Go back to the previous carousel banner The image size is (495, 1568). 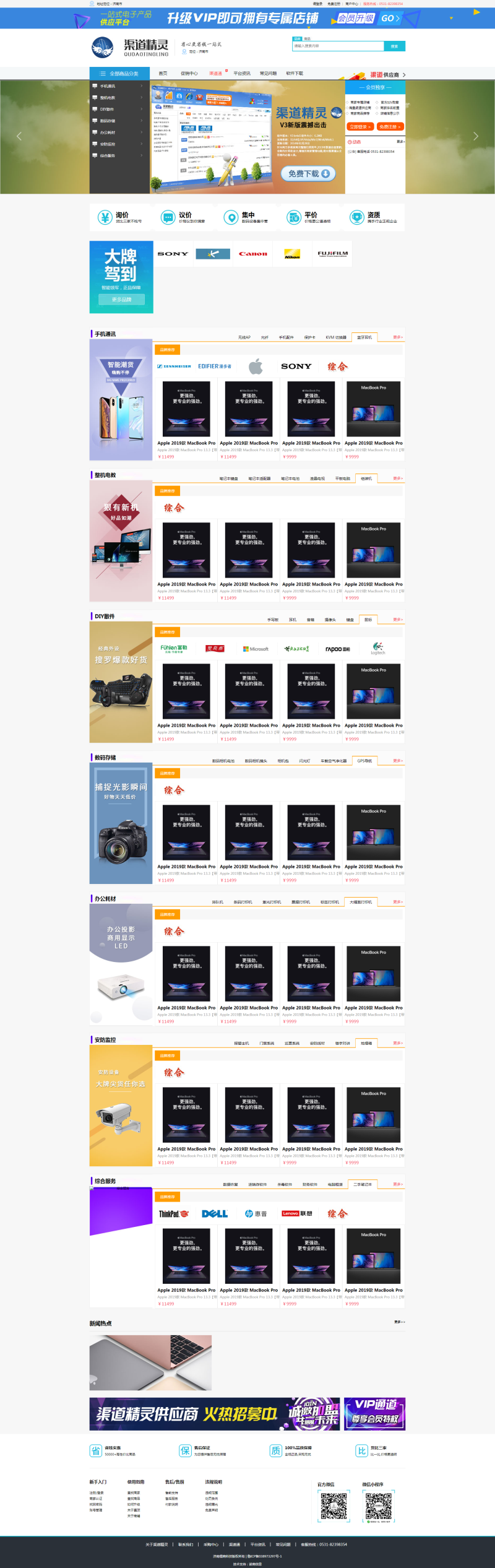coord(19,136)
